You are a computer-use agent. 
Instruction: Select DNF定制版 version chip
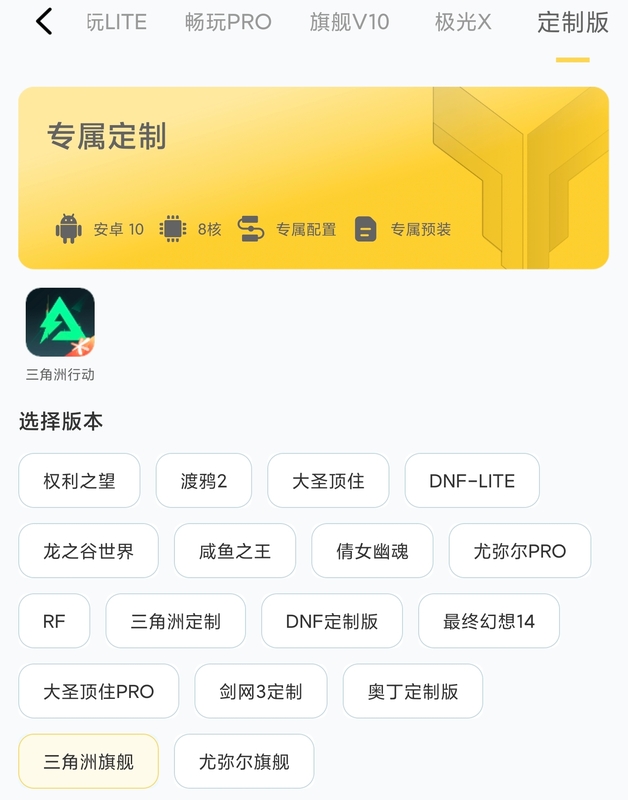coord(332,621)
